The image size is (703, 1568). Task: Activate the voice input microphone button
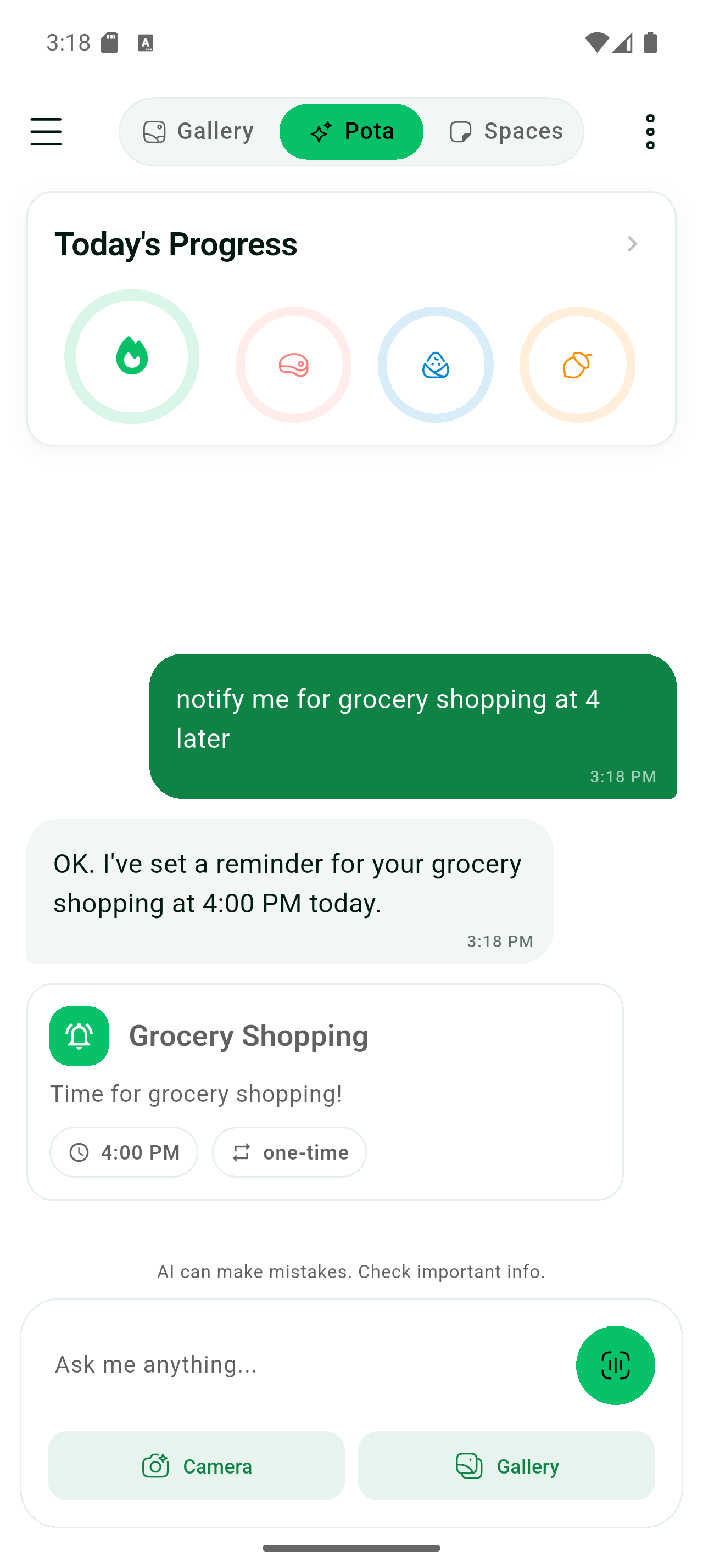point(615,1365)
